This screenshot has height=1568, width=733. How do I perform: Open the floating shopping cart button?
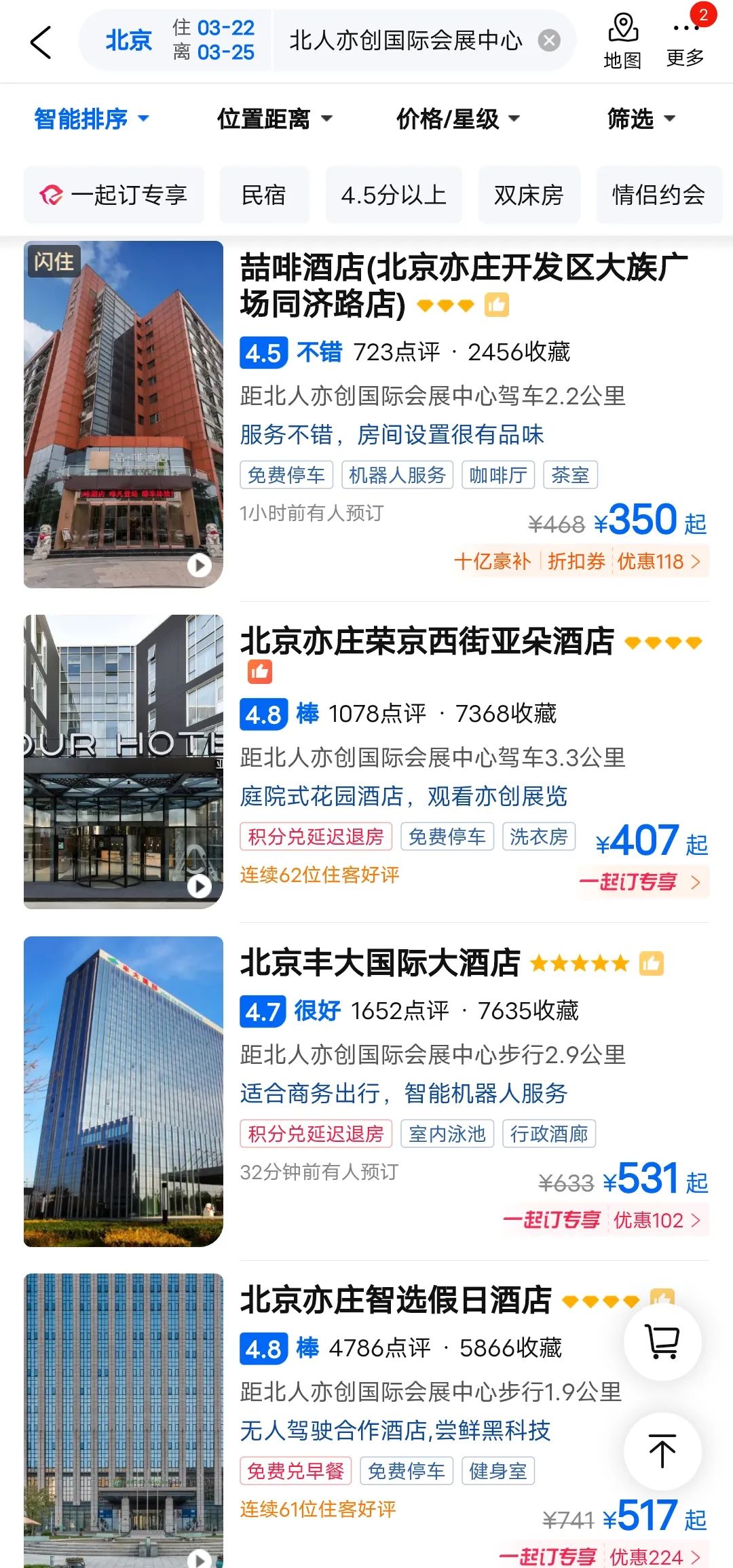click(662, 1342)
